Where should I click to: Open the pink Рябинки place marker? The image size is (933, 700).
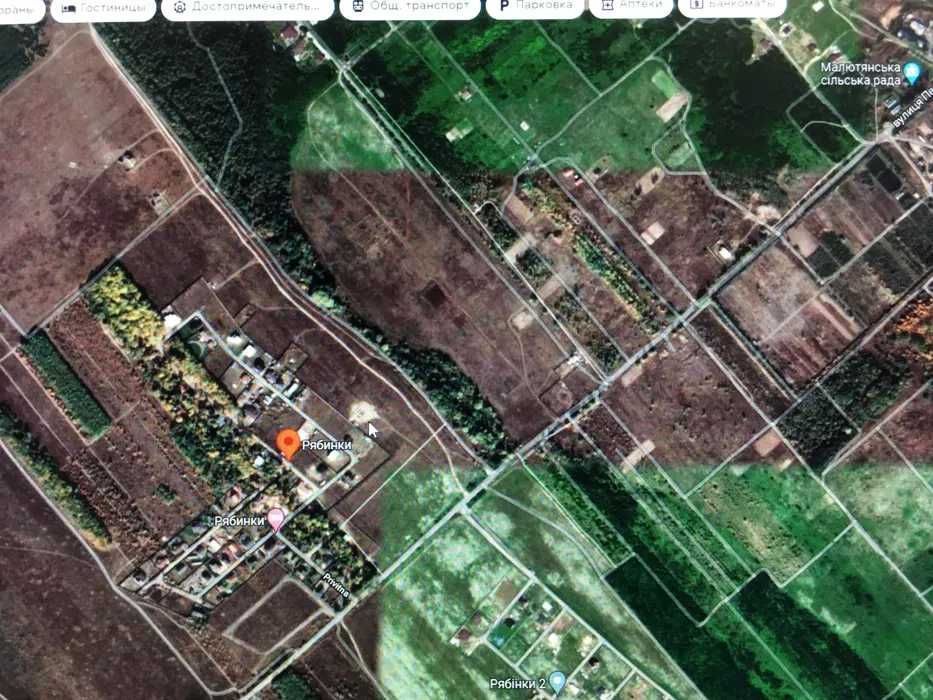tap(276, 519)
